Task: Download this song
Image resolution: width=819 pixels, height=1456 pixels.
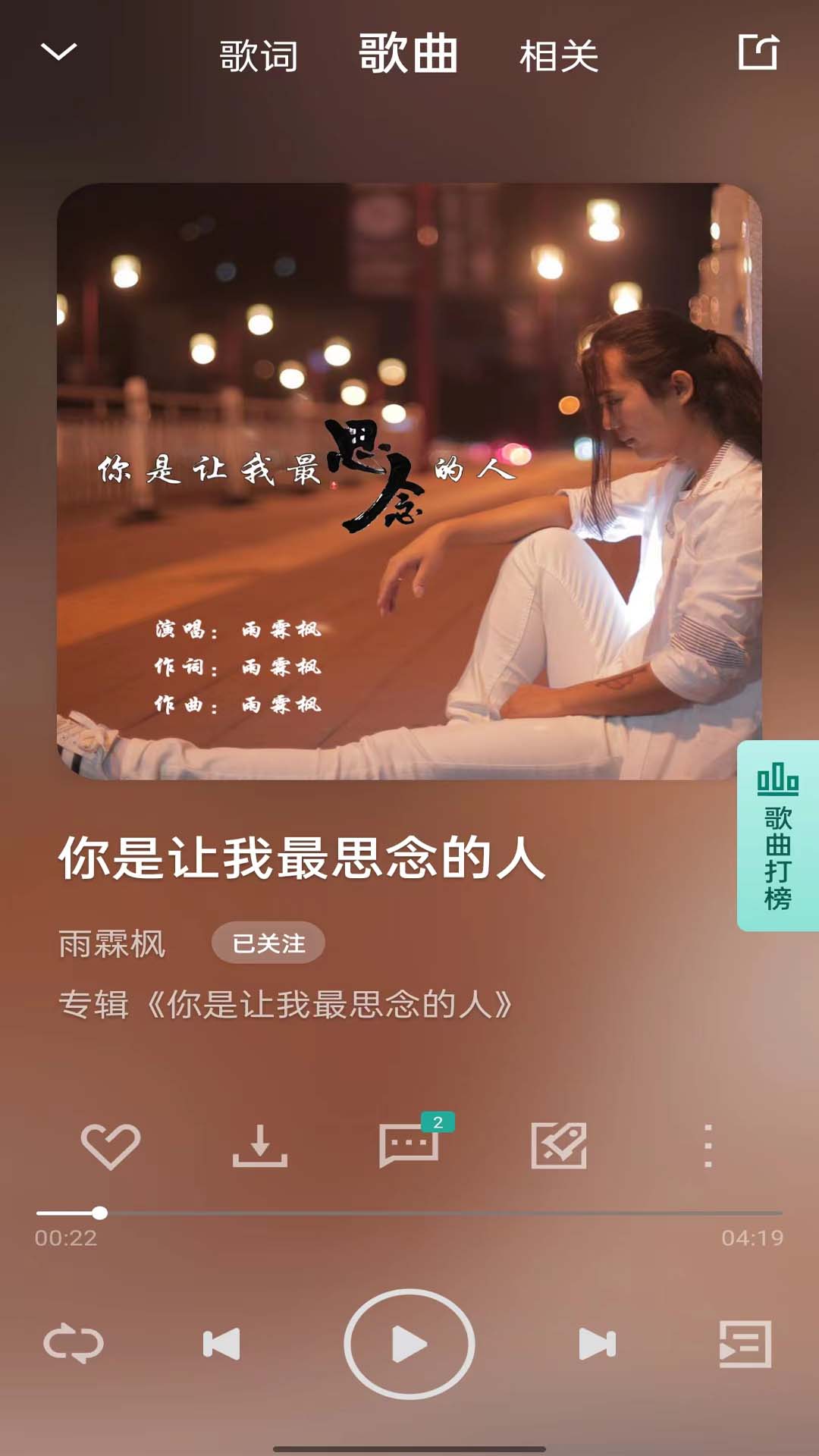Action: [x=259, y=1146]
